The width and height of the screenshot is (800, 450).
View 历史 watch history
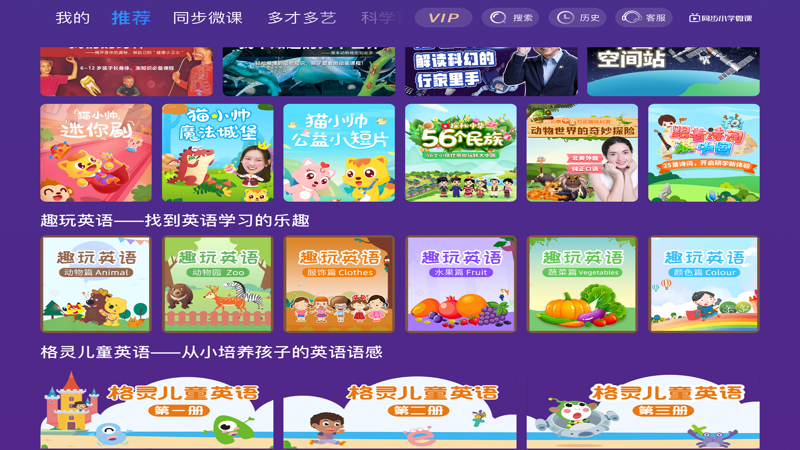(578, 18)
